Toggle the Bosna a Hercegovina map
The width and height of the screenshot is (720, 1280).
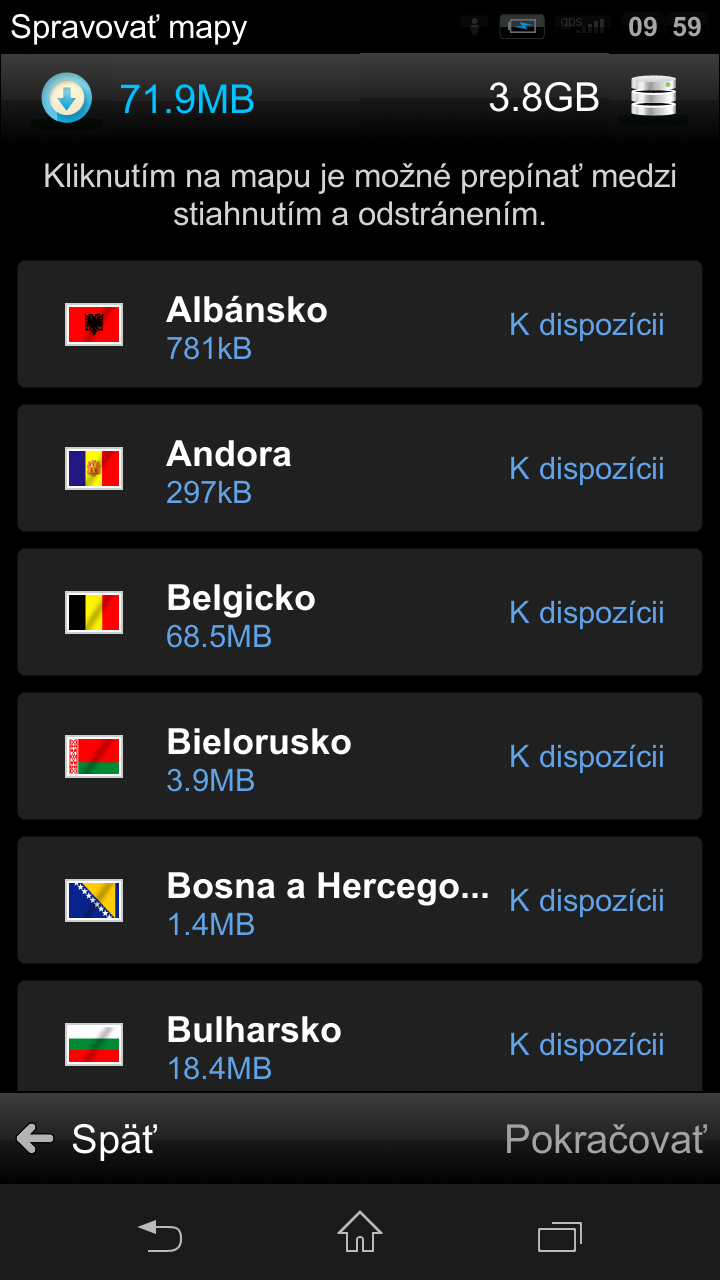[x=360, y=900]
